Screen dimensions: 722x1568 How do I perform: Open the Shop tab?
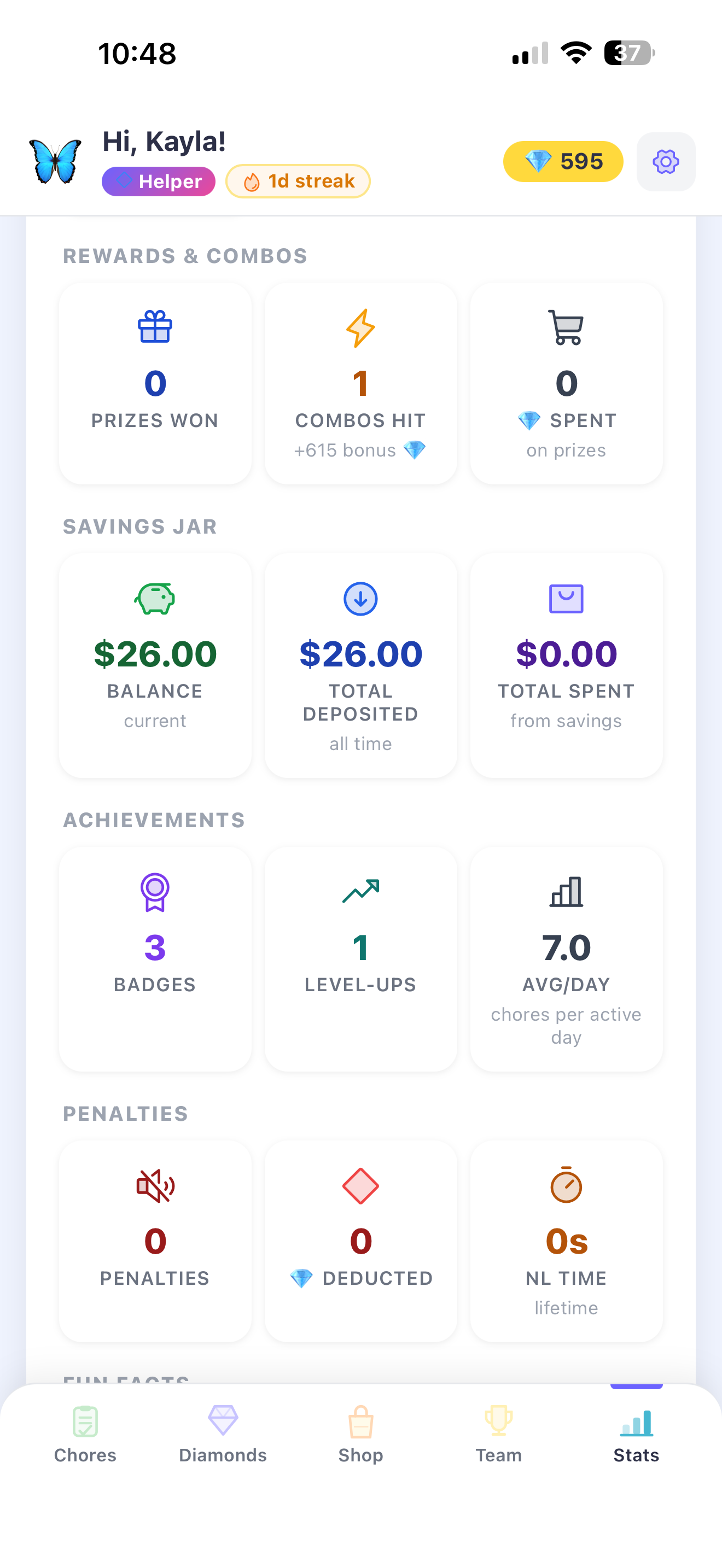click(x=360, y=1434)
